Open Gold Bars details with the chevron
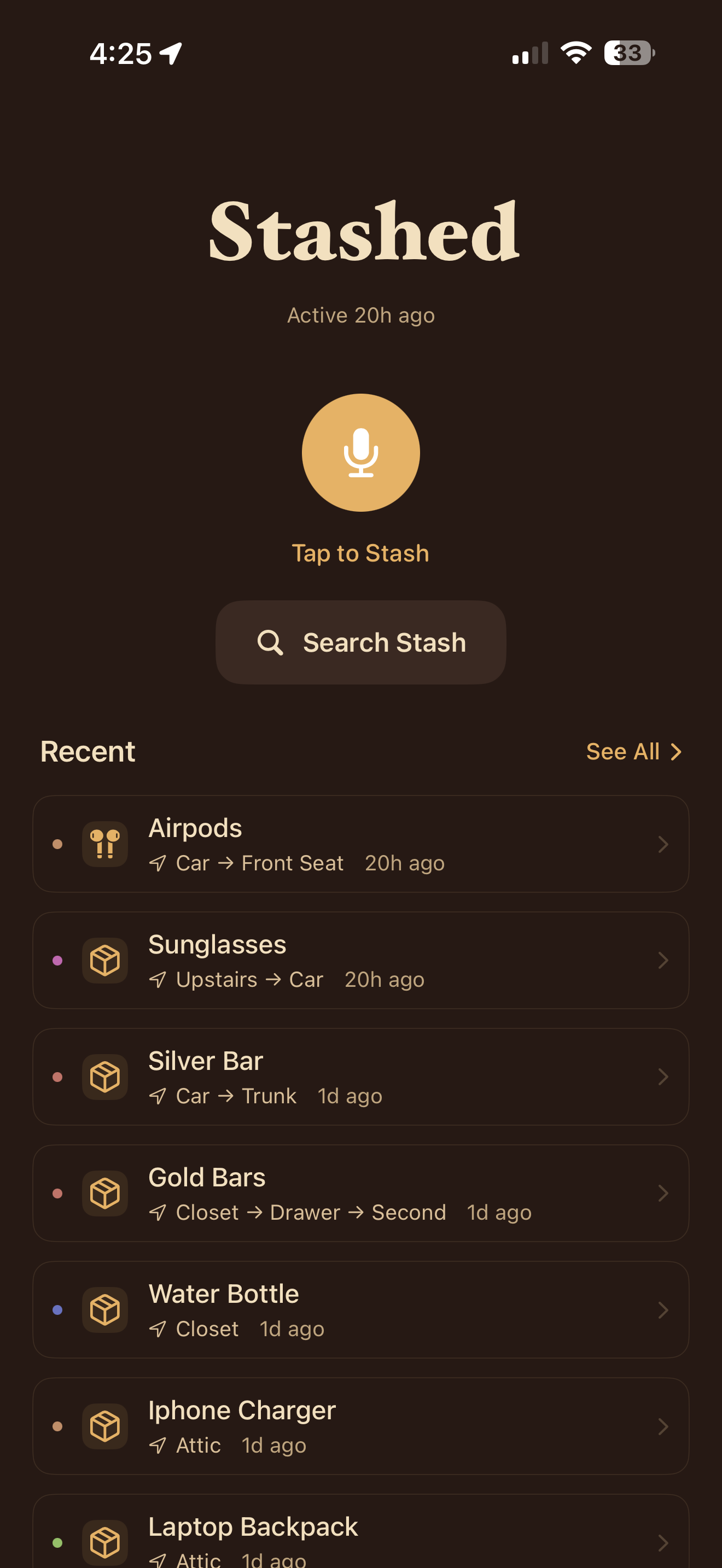 click(x=663, y=1193)
